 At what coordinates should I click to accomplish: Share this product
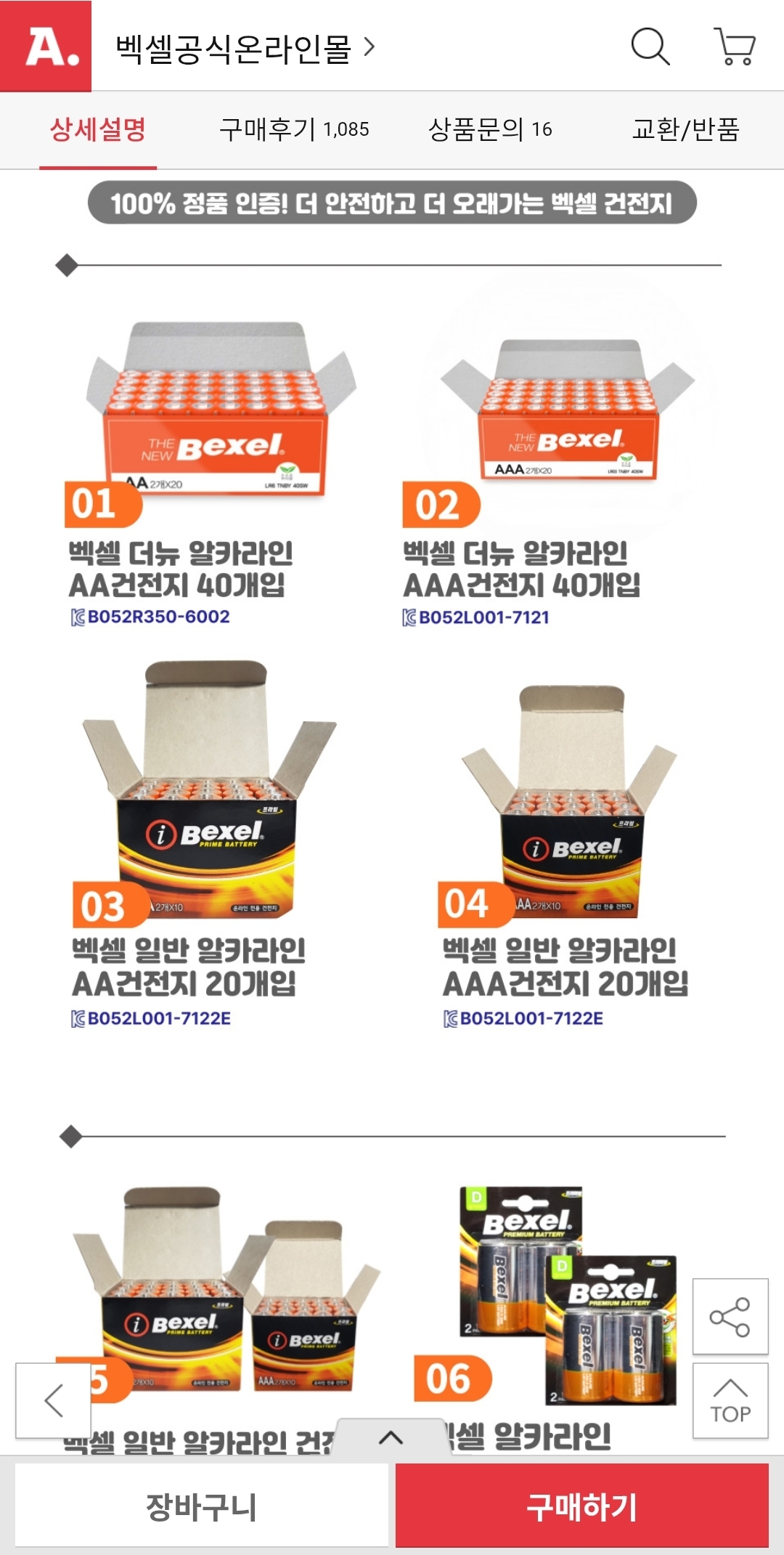730,1317
